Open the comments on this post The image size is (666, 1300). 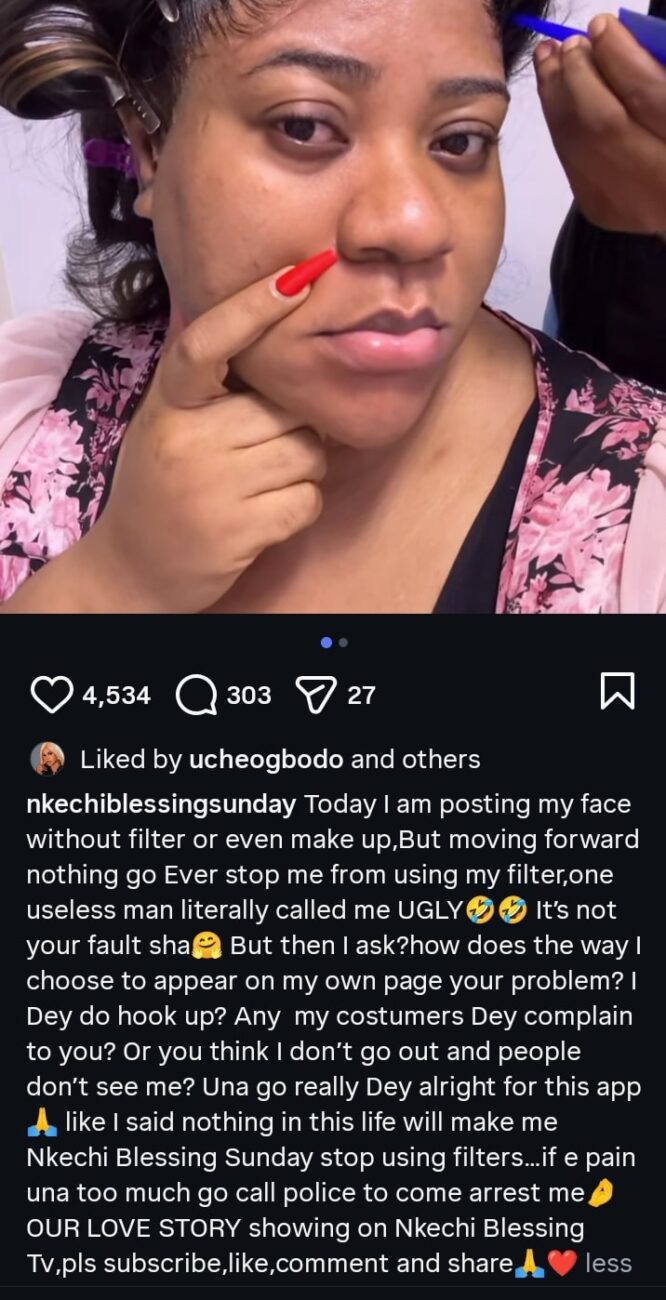tap(197, 694)
